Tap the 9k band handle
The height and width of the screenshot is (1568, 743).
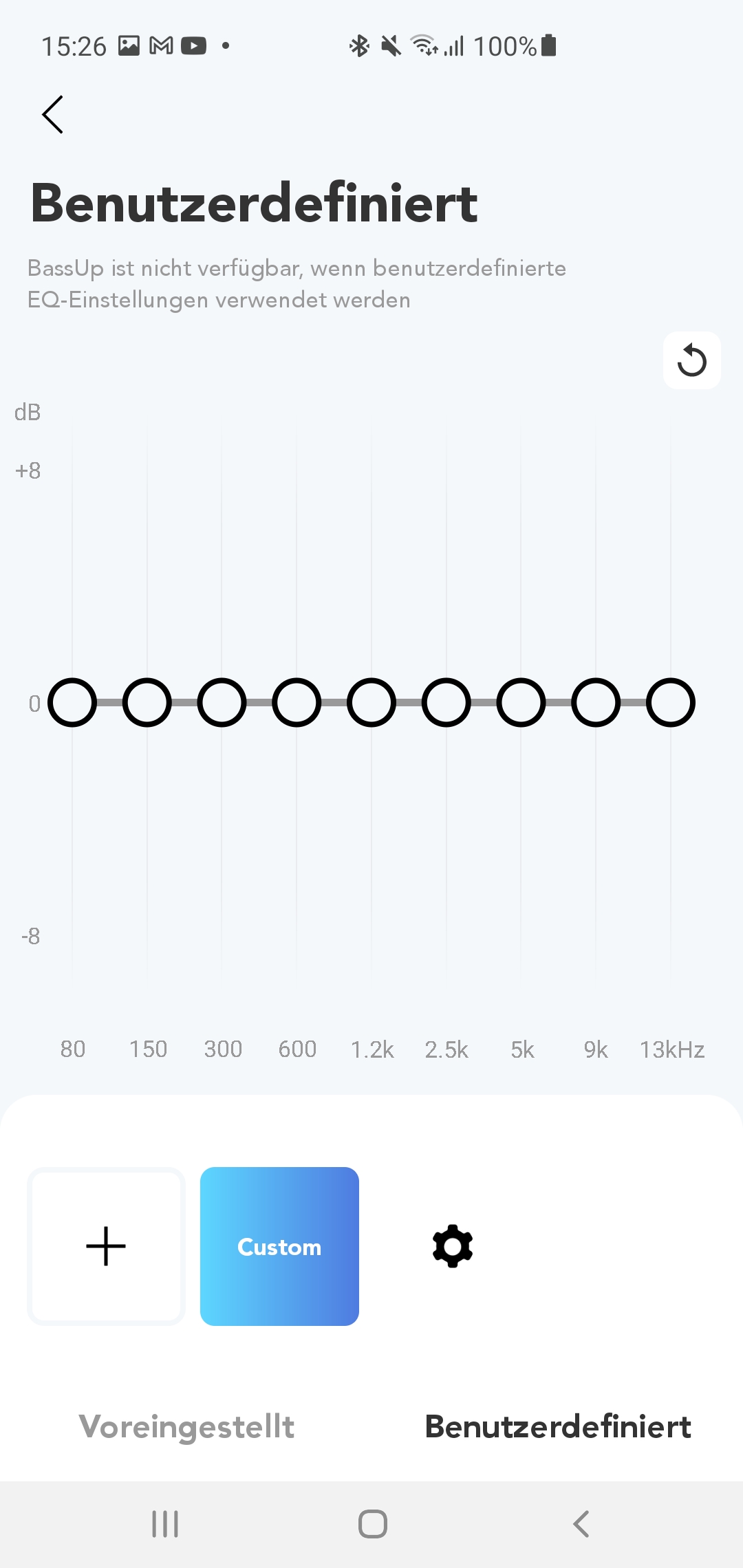tap(596, 702)
